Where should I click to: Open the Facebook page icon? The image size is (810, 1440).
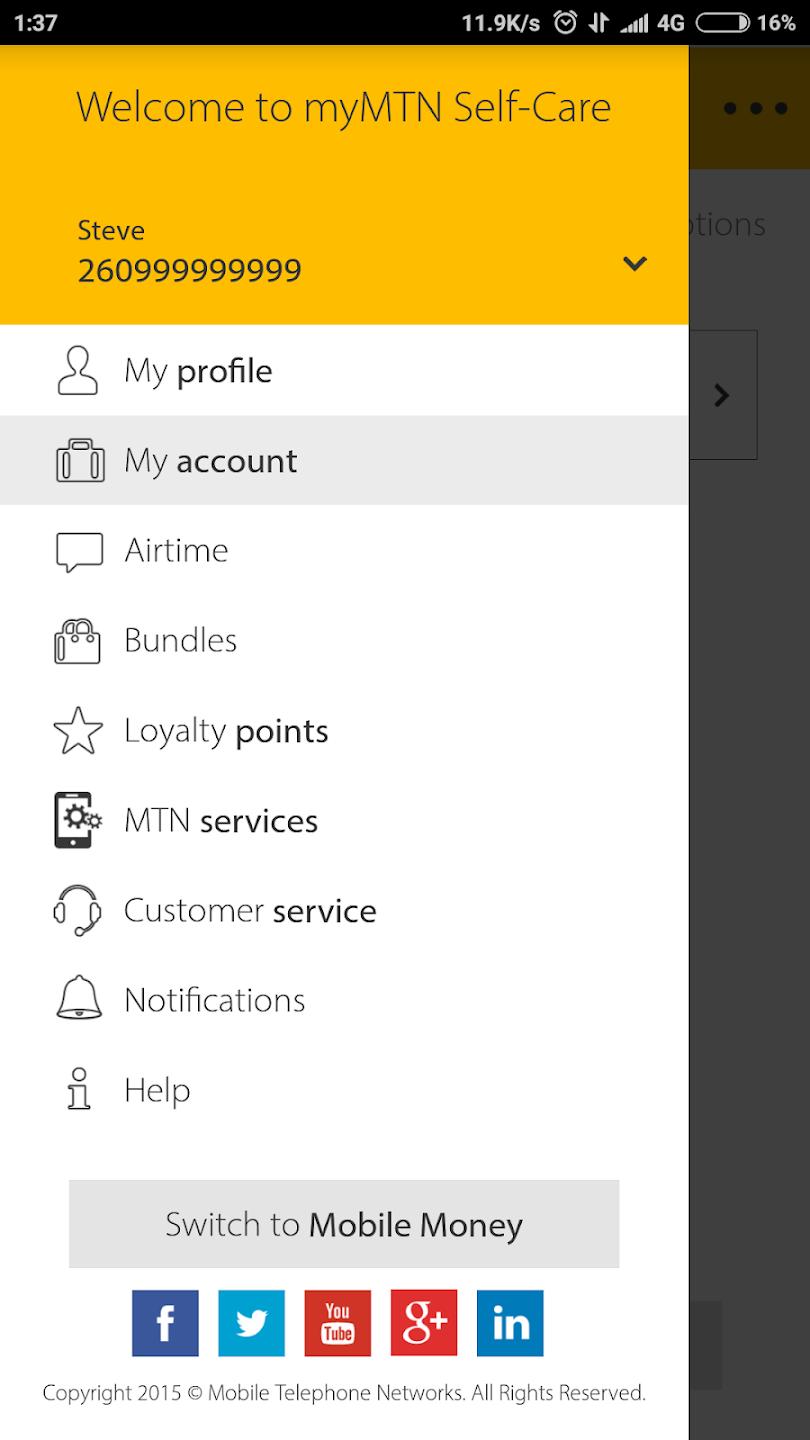pos(164,1322)
